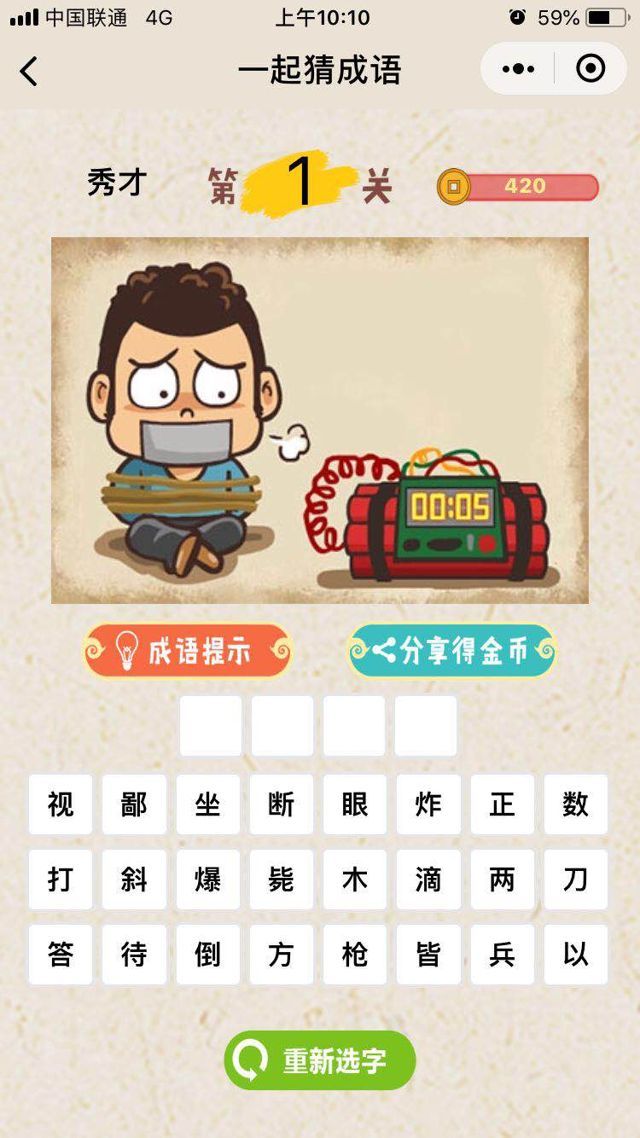The height and width of the screenshot is (1138, 640).
Task: Pick the character 以 tile
Action: tap(576, 954)
